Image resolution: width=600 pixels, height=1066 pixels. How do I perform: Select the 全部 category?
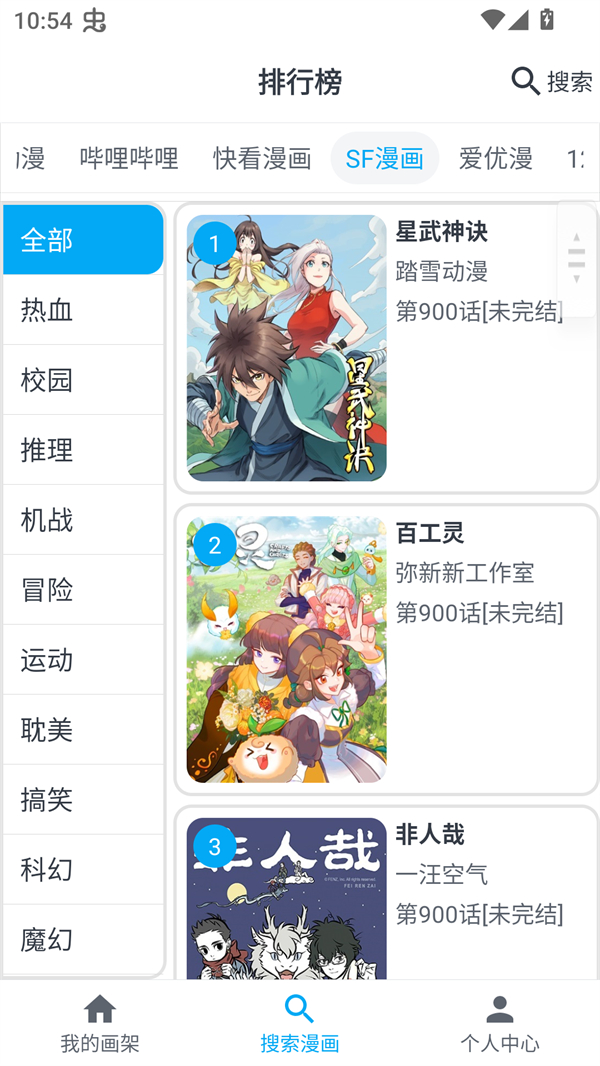(x=83, y=240)
